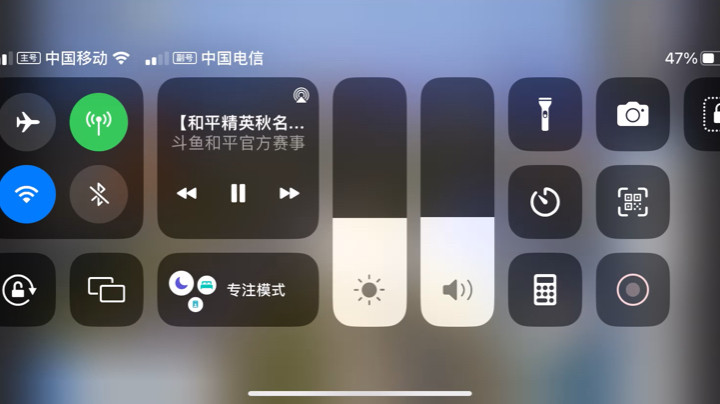Skip to the next track
The width and height of the screenshot is (720, 404).
289,193
